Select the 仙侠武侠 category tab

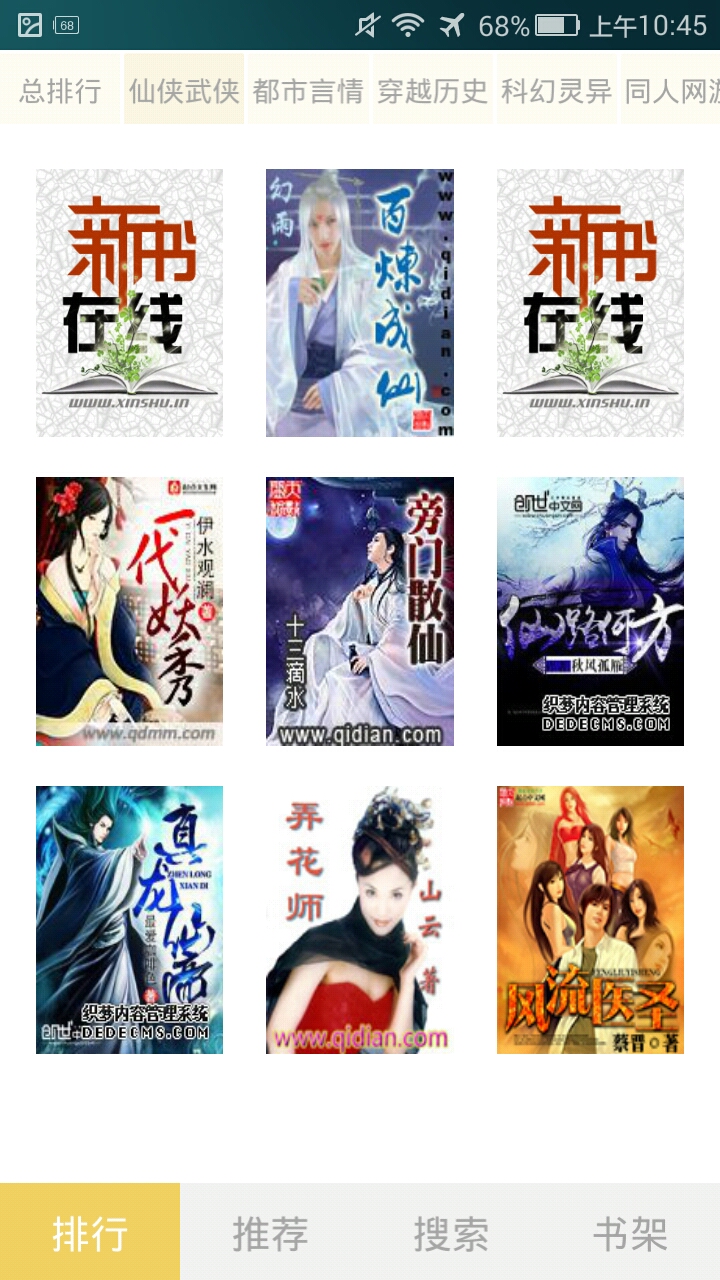(184, 91)
